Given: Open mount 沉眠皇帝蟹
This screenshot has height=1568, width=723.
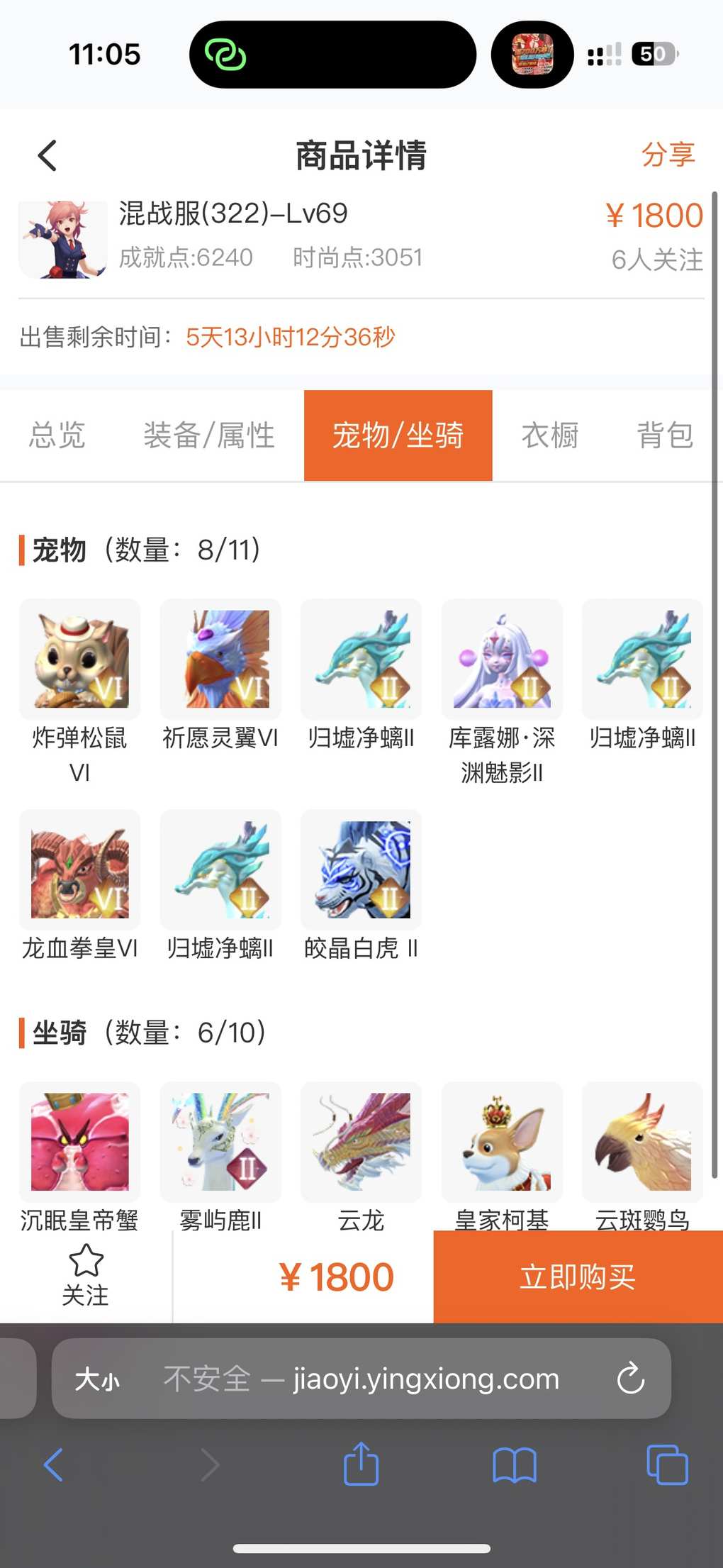Looking at the screenshot, I should (80, 1142).
